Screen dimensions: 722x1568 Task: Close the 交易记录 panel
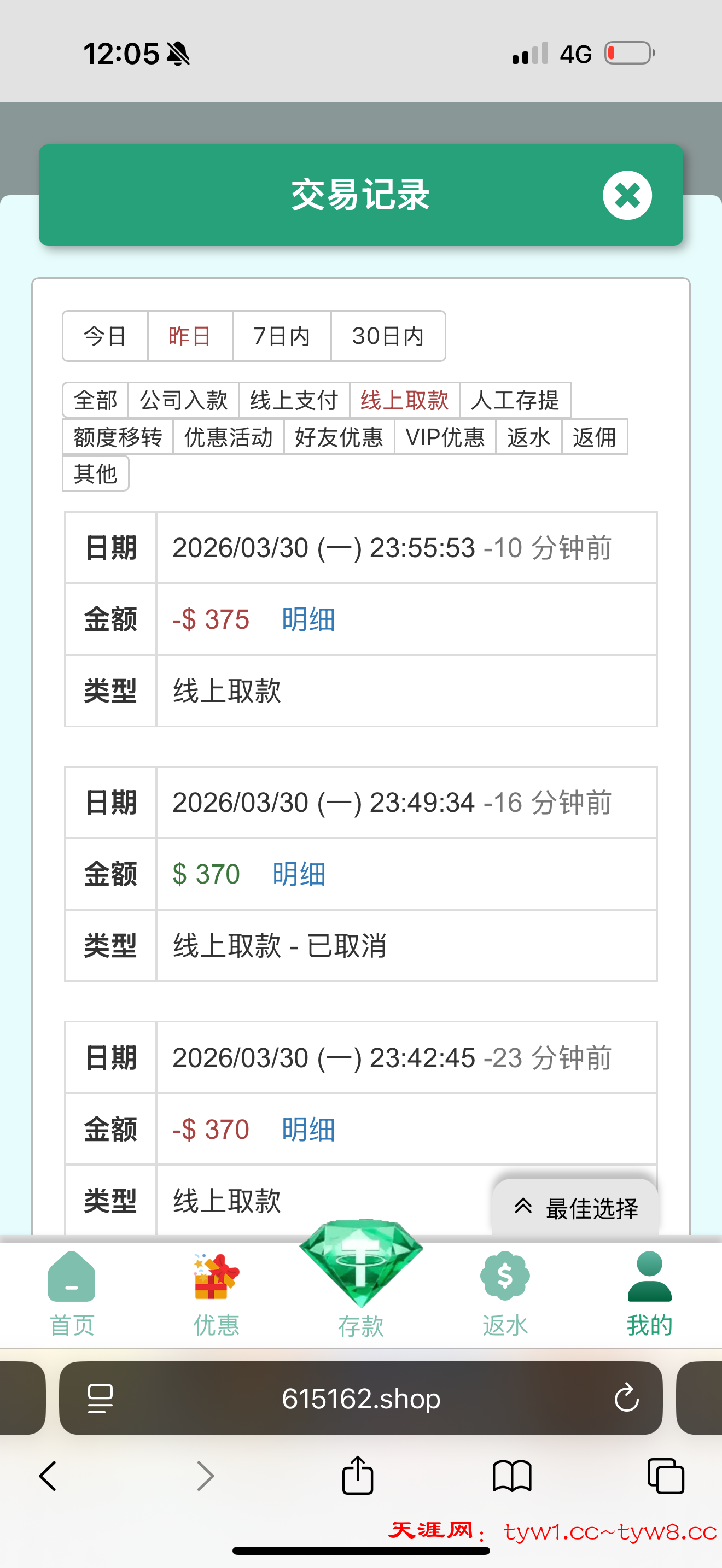(627, 195)
